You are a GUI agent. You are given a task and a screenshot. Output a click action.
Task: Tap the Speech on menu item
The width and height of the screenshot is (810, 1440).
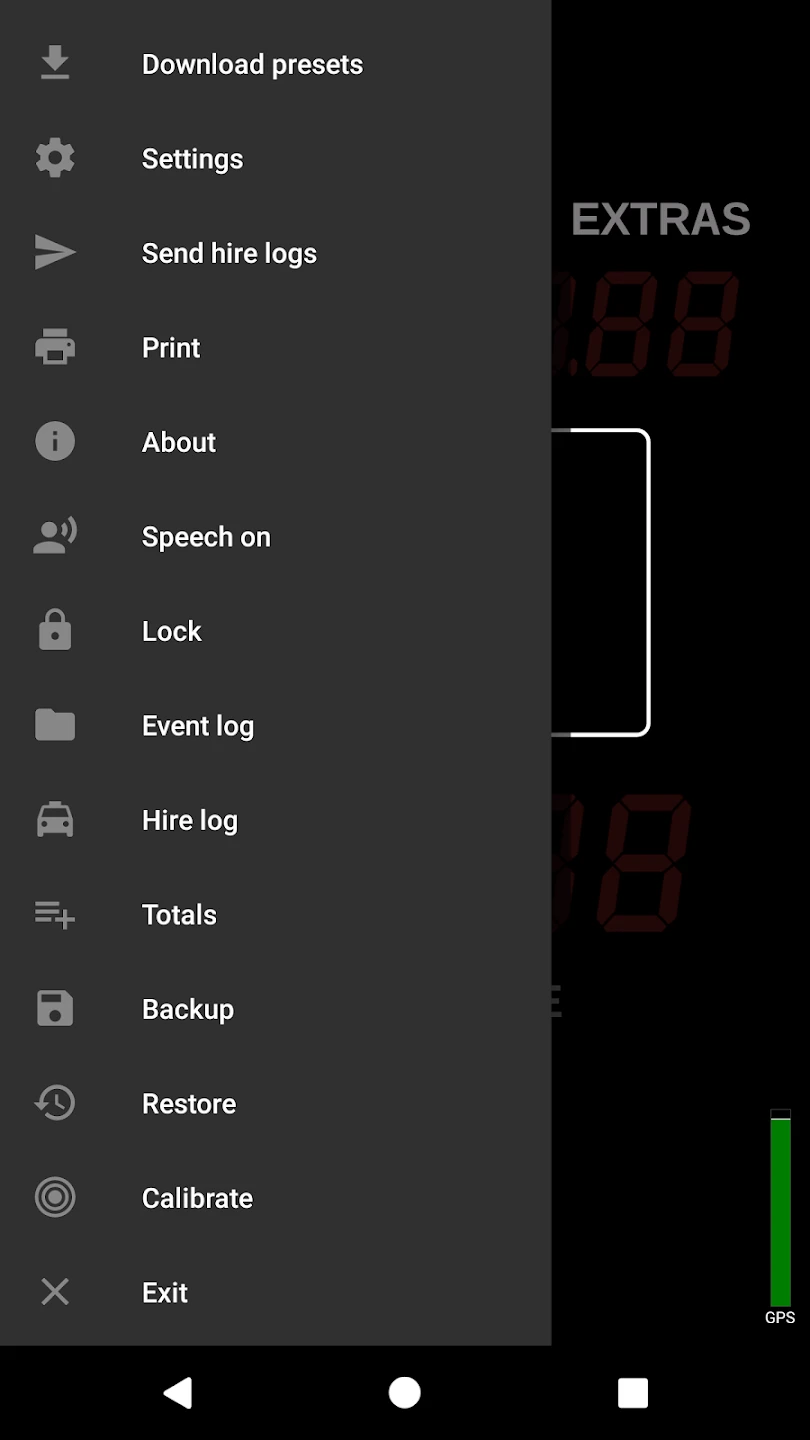click(x=206, y=537)
